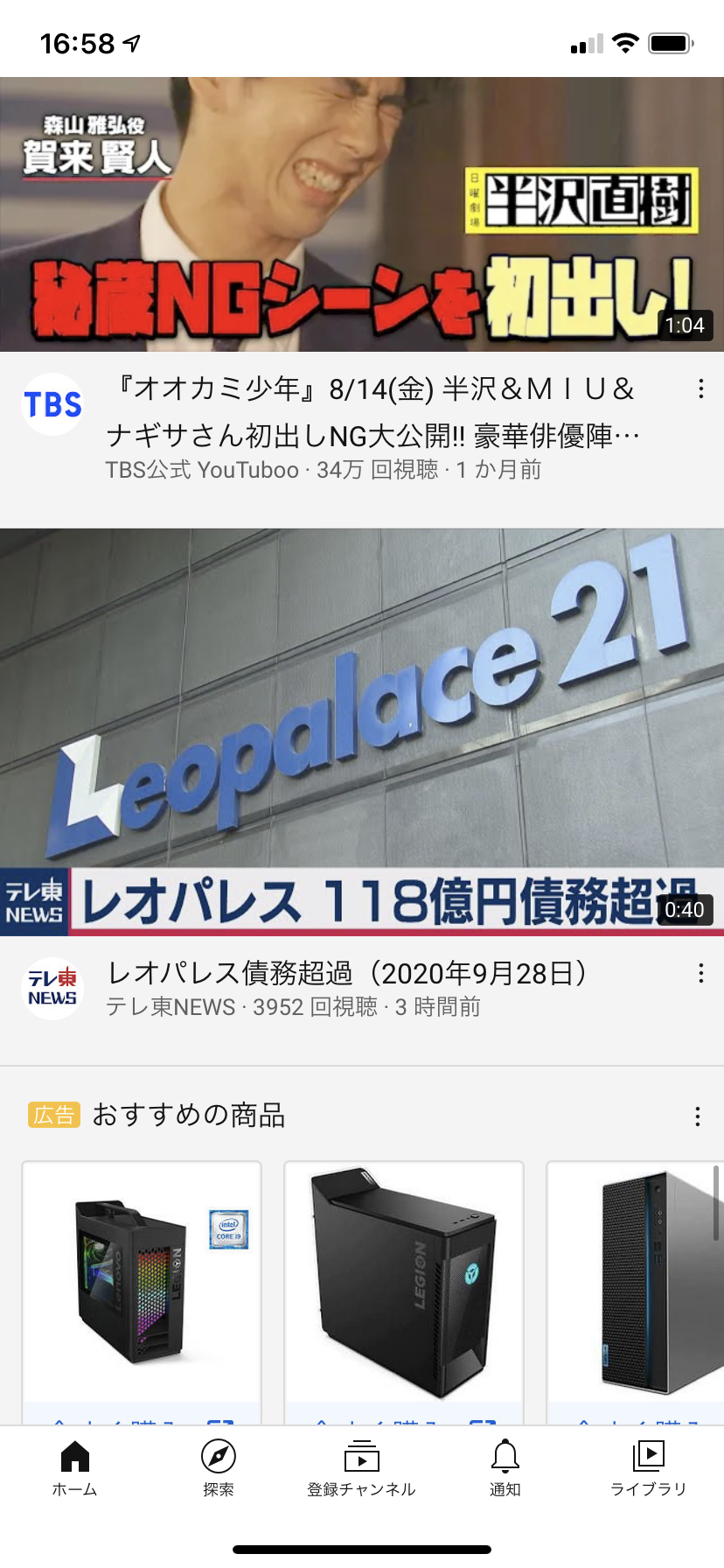The image size is (724, 1568).
Task: Open the TBS channel avatar
Action: coord(52,404)
